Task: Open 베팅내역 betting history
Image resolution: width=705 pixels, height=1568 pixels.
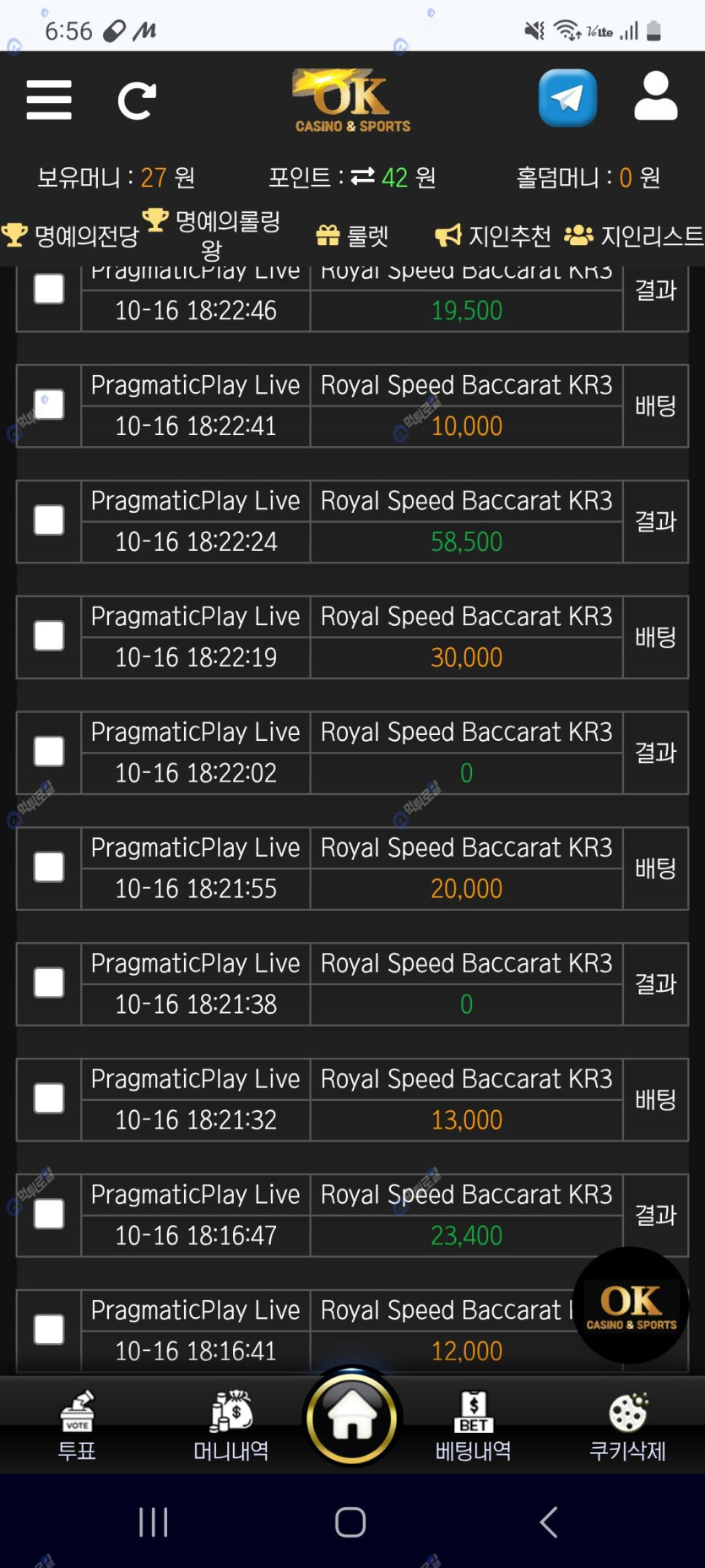Action: [473, 1426]
